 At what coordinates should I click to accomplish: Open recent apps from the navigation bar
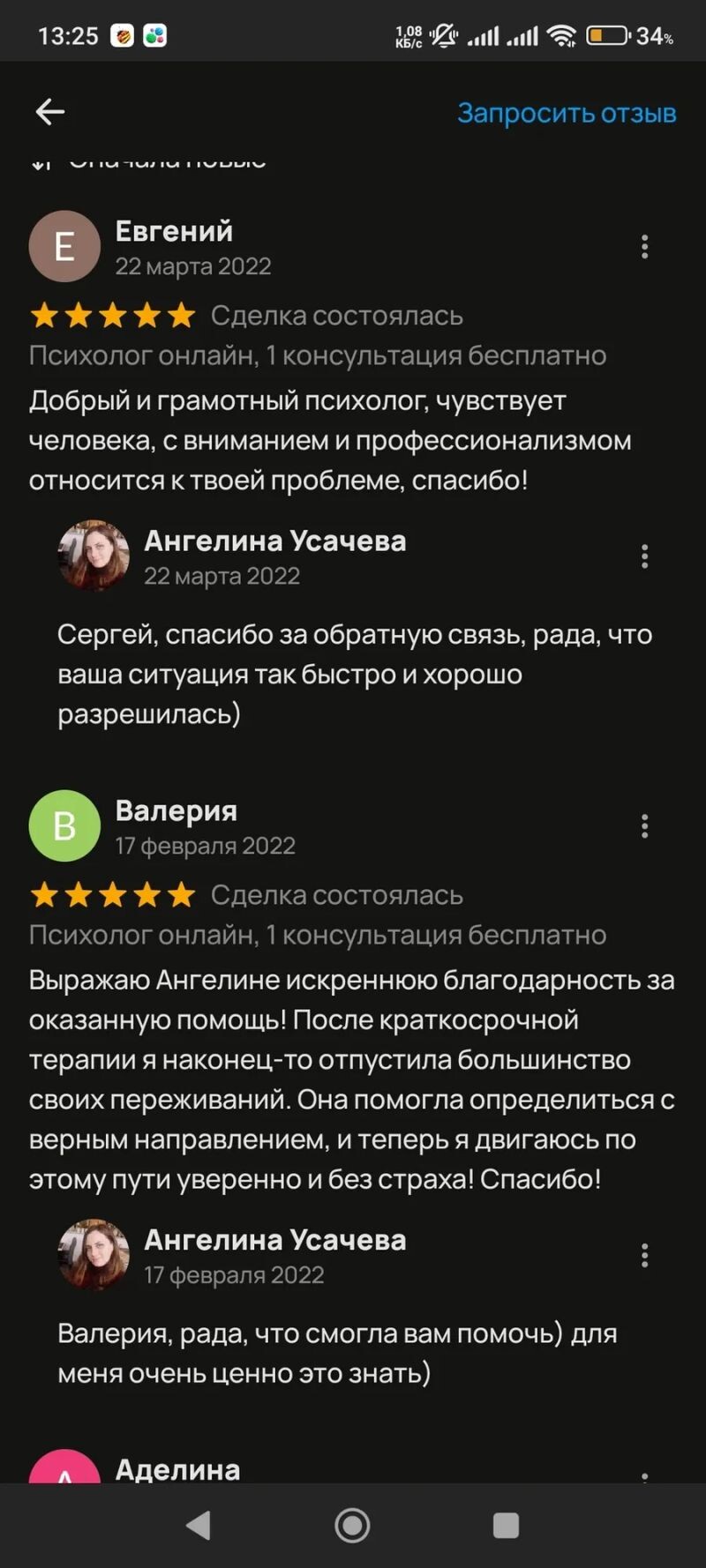click(506, 1525)
